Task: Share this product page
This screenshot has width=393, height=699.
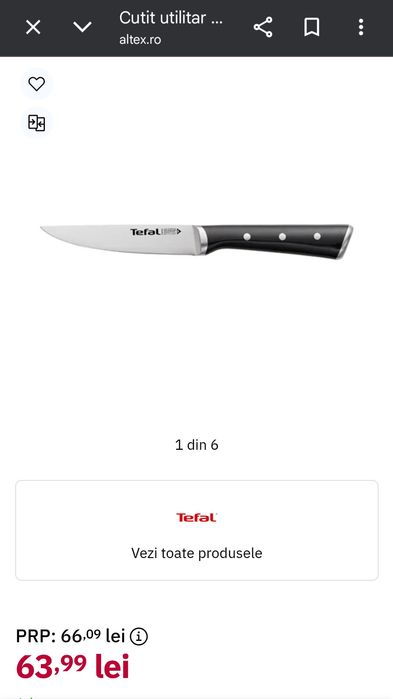Action: [263, 27]
